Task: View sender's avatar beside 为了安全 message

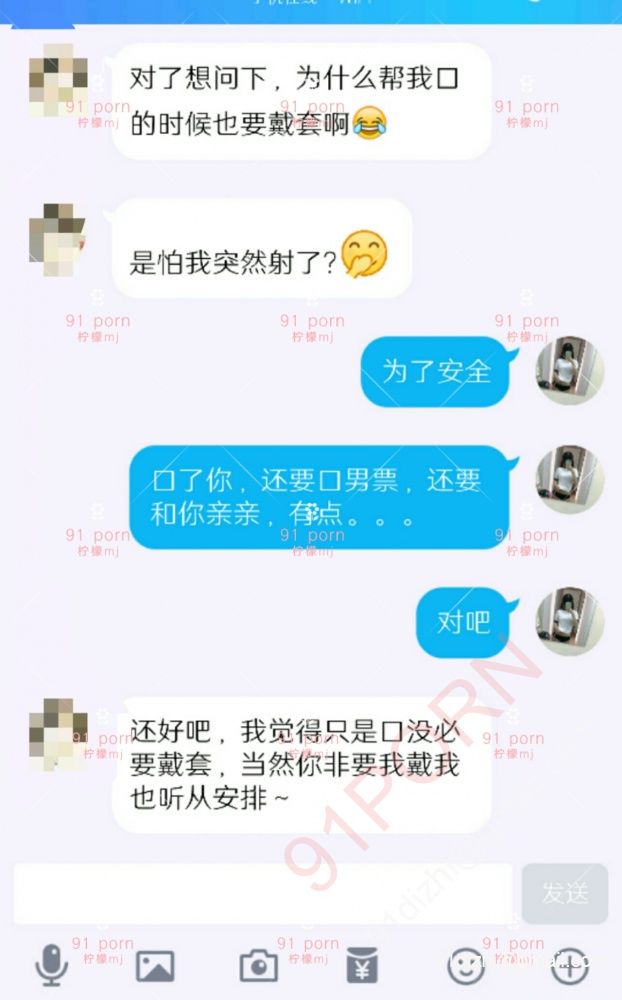Action: 569,370
